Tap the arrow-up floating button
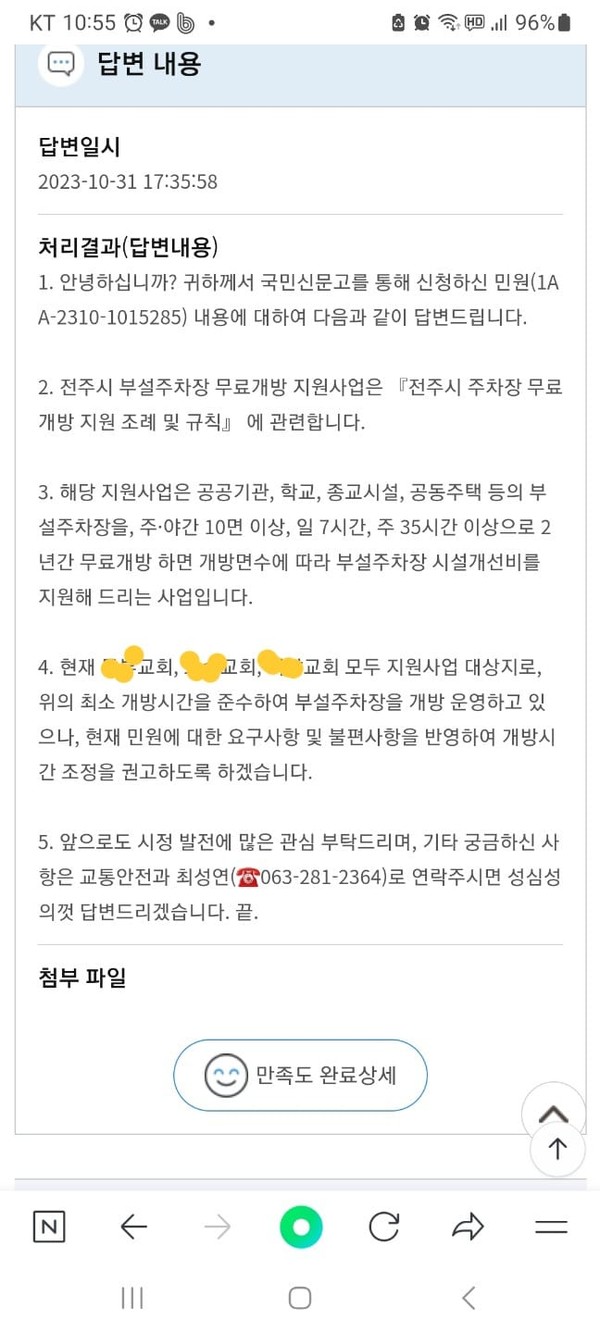The image size is (600, 1333). [557, 1150]
